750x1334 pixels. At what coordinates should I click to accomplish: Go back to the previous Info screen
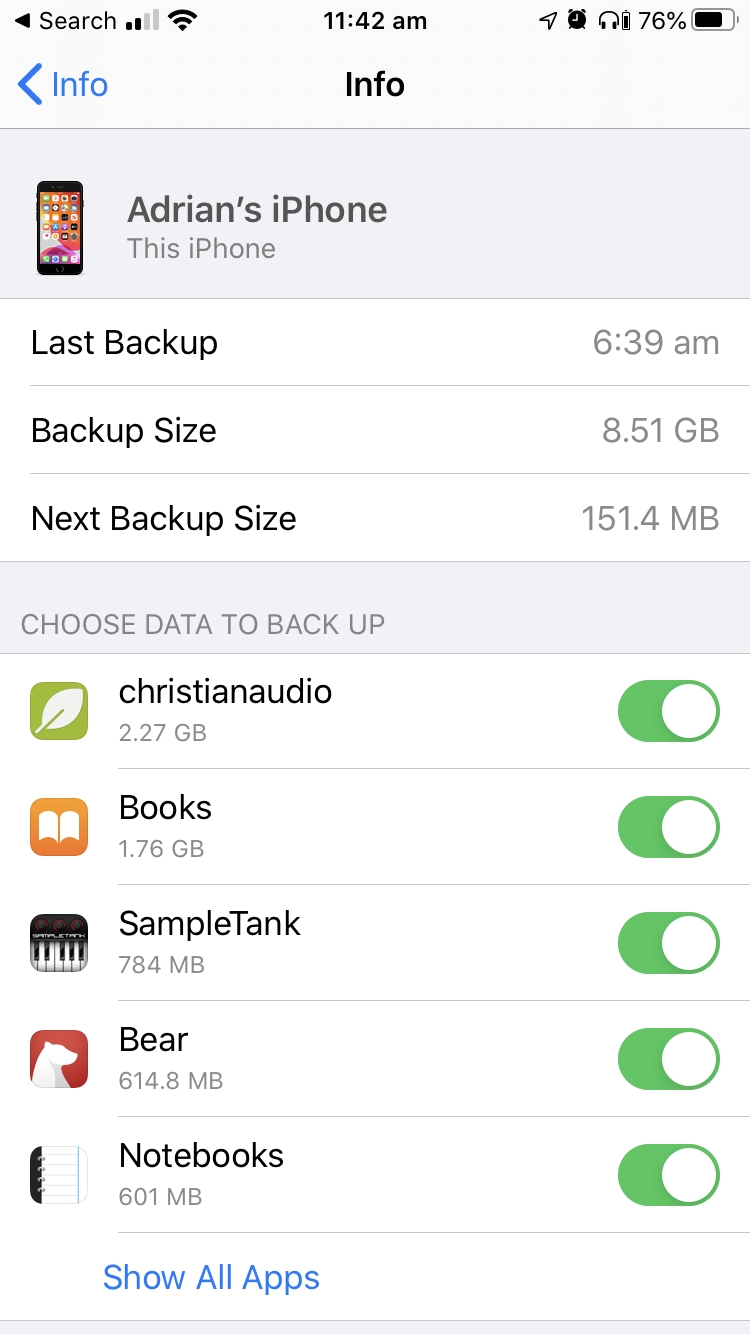click(x=63, y=84)
